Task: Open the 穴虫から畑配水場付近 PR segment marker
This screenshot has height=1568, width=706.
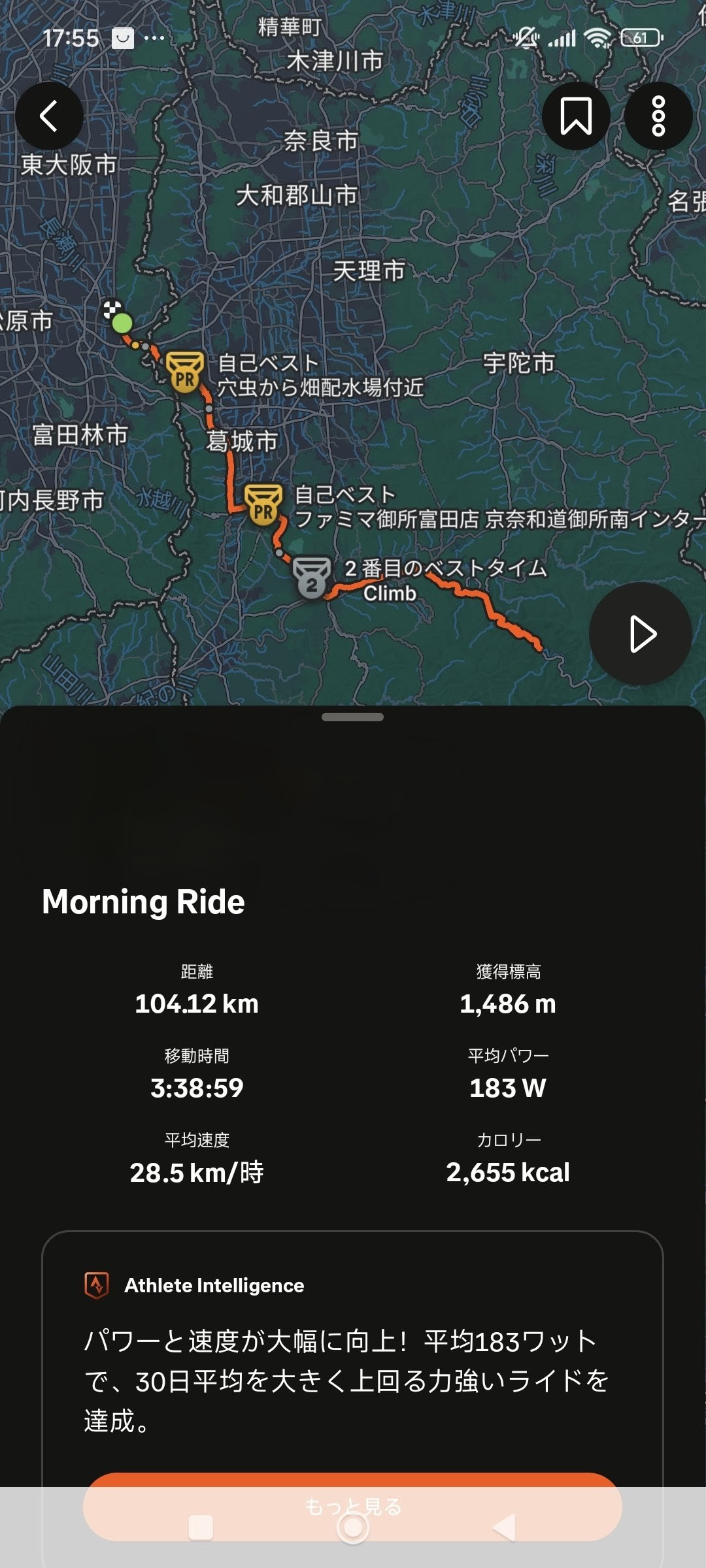Action: [185, 372]
